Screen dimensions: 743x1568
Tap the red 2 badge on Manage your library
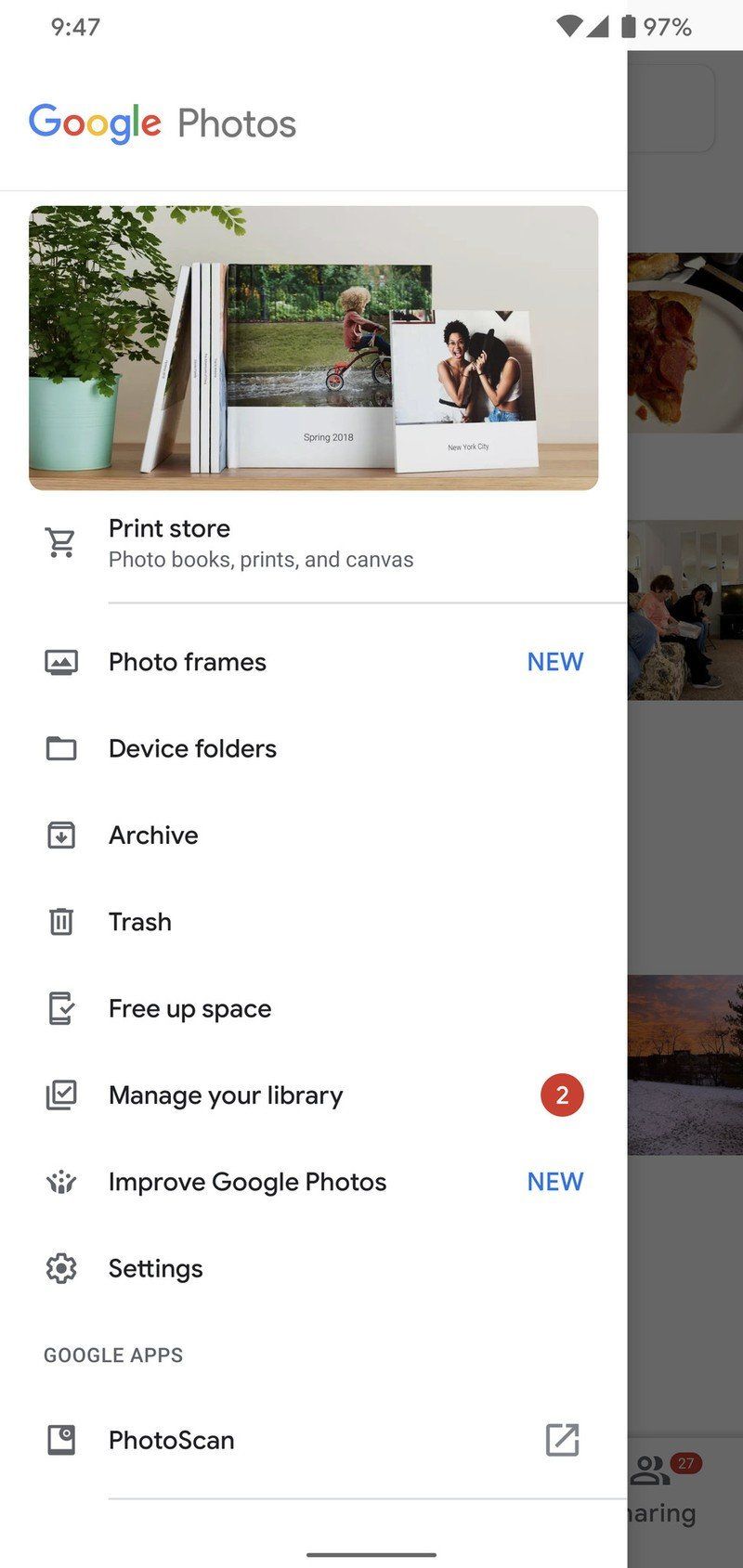[x=561, y=1095]
